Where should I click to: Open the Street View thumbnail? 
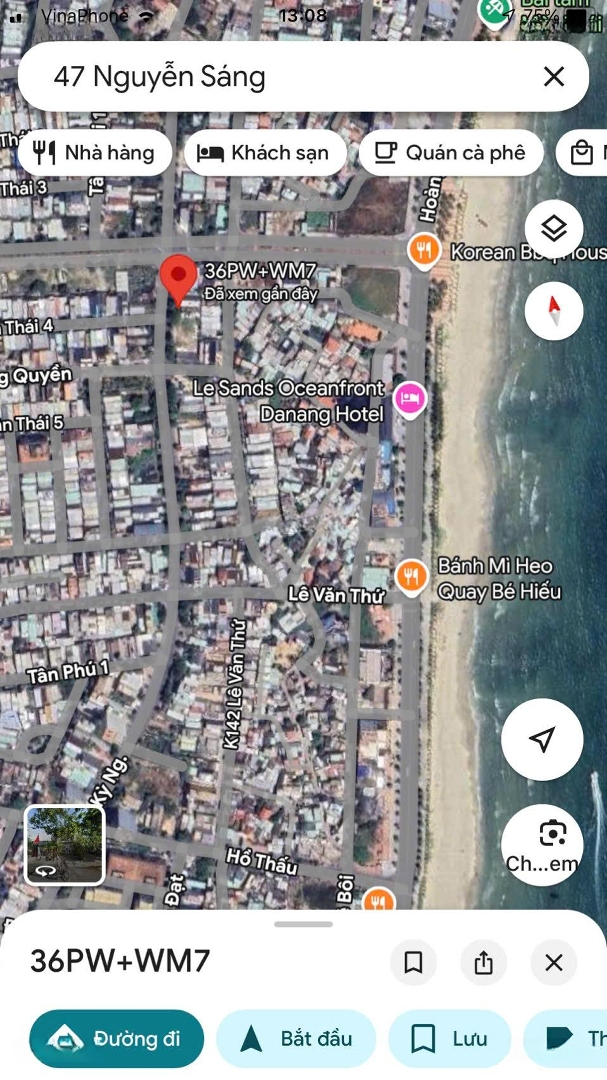click(x=64, y=845)
